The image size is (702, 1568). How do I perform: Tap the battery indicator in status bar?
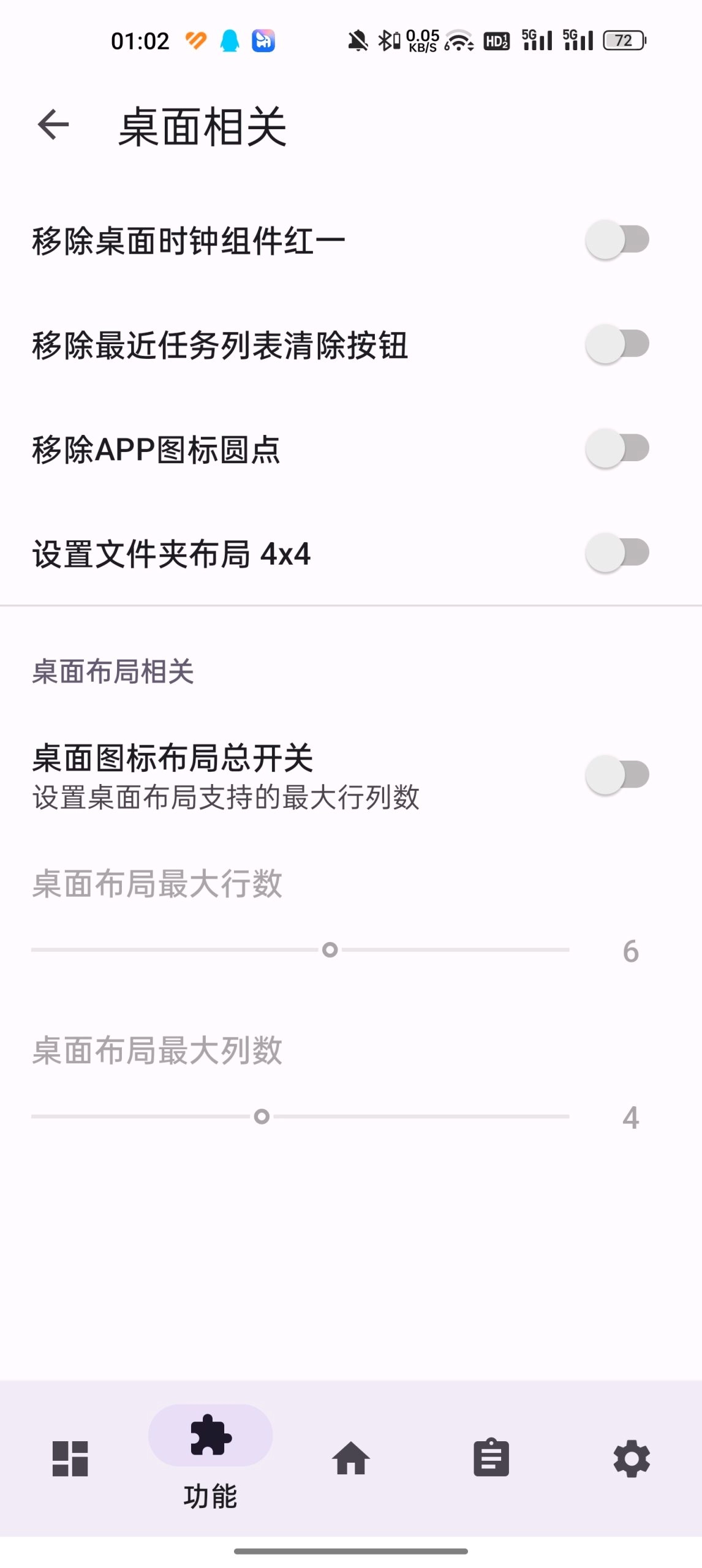tap(623, 40)
